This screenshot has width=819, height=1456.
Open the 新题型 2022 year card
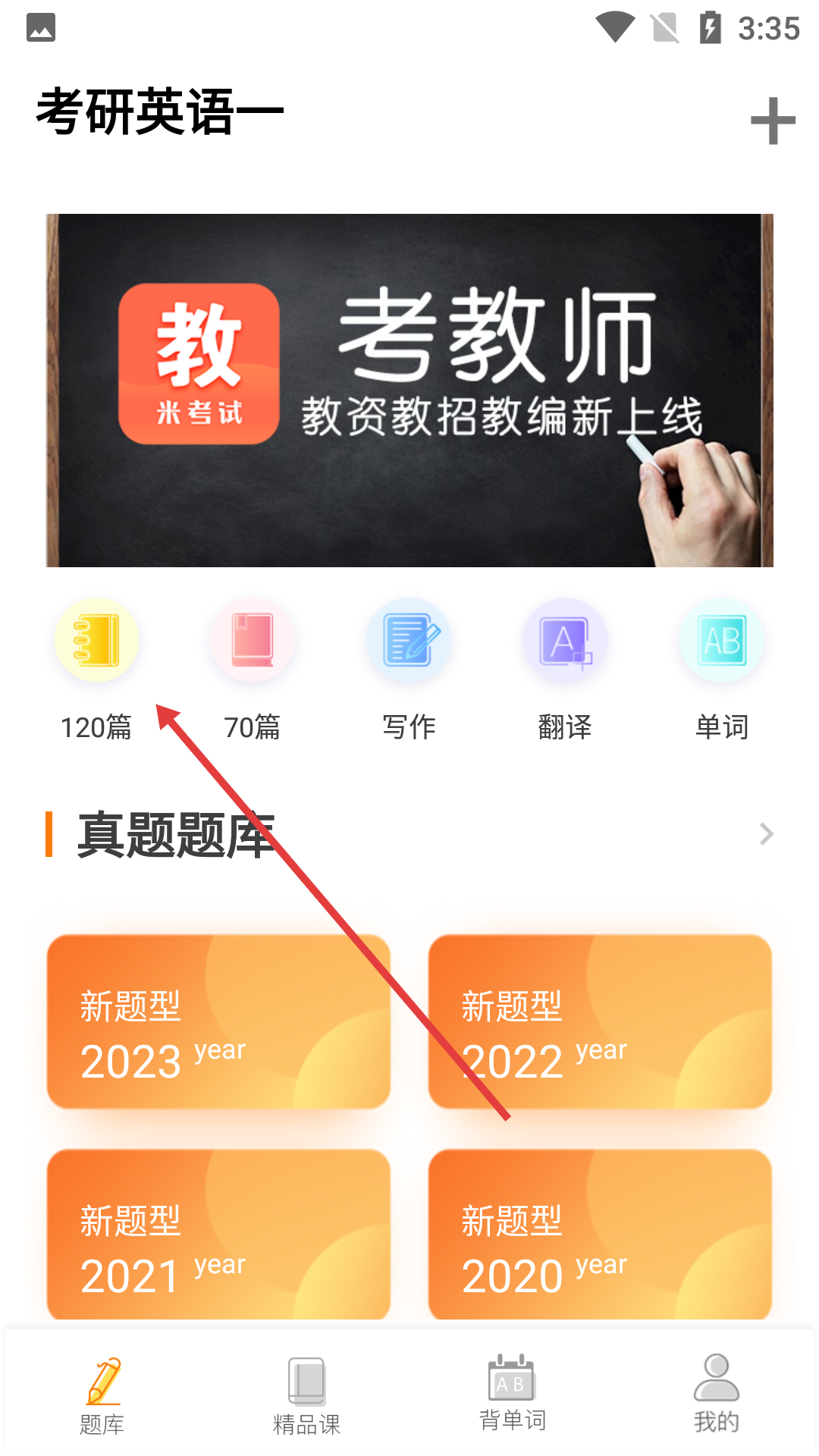600,1021
